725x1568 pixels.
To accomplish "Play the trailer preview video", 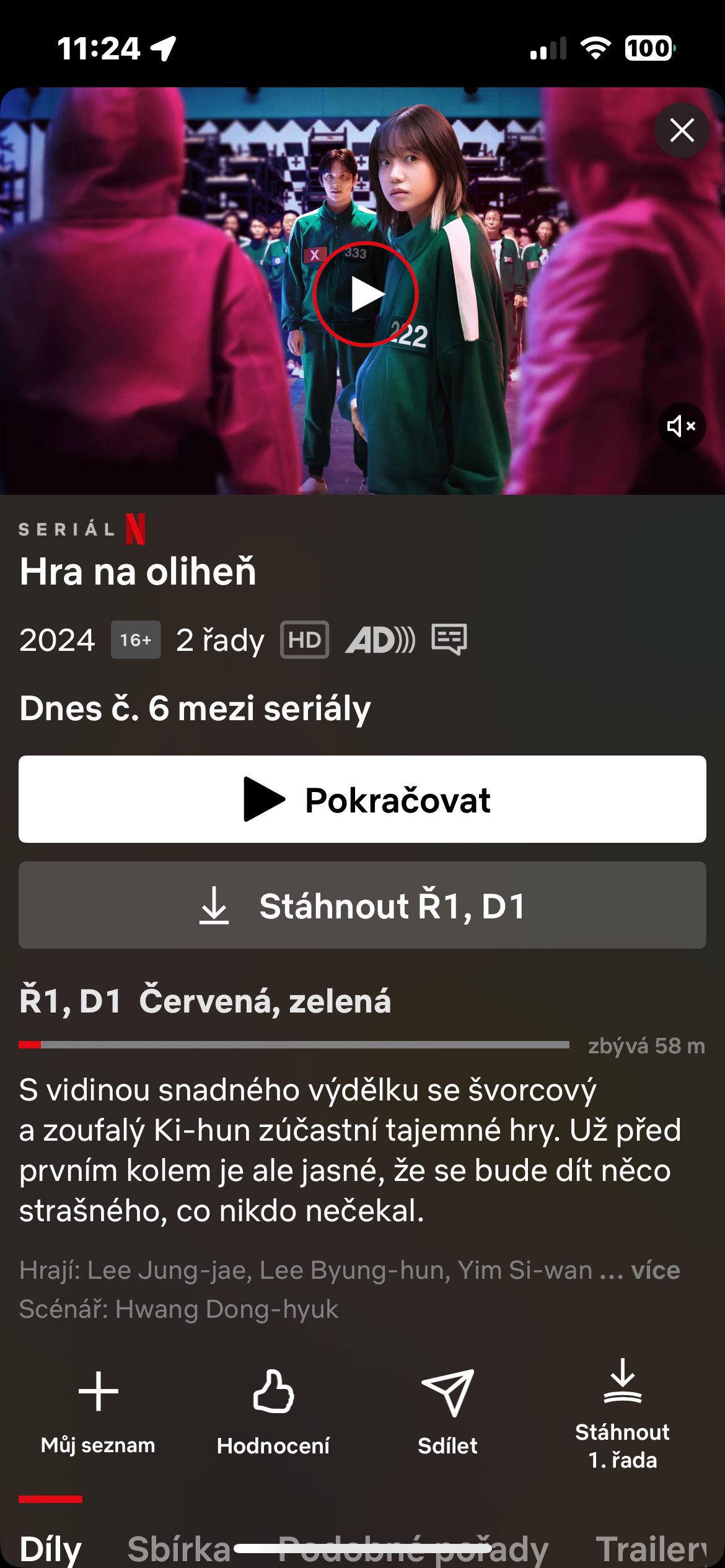I will (x=366, y=294).
